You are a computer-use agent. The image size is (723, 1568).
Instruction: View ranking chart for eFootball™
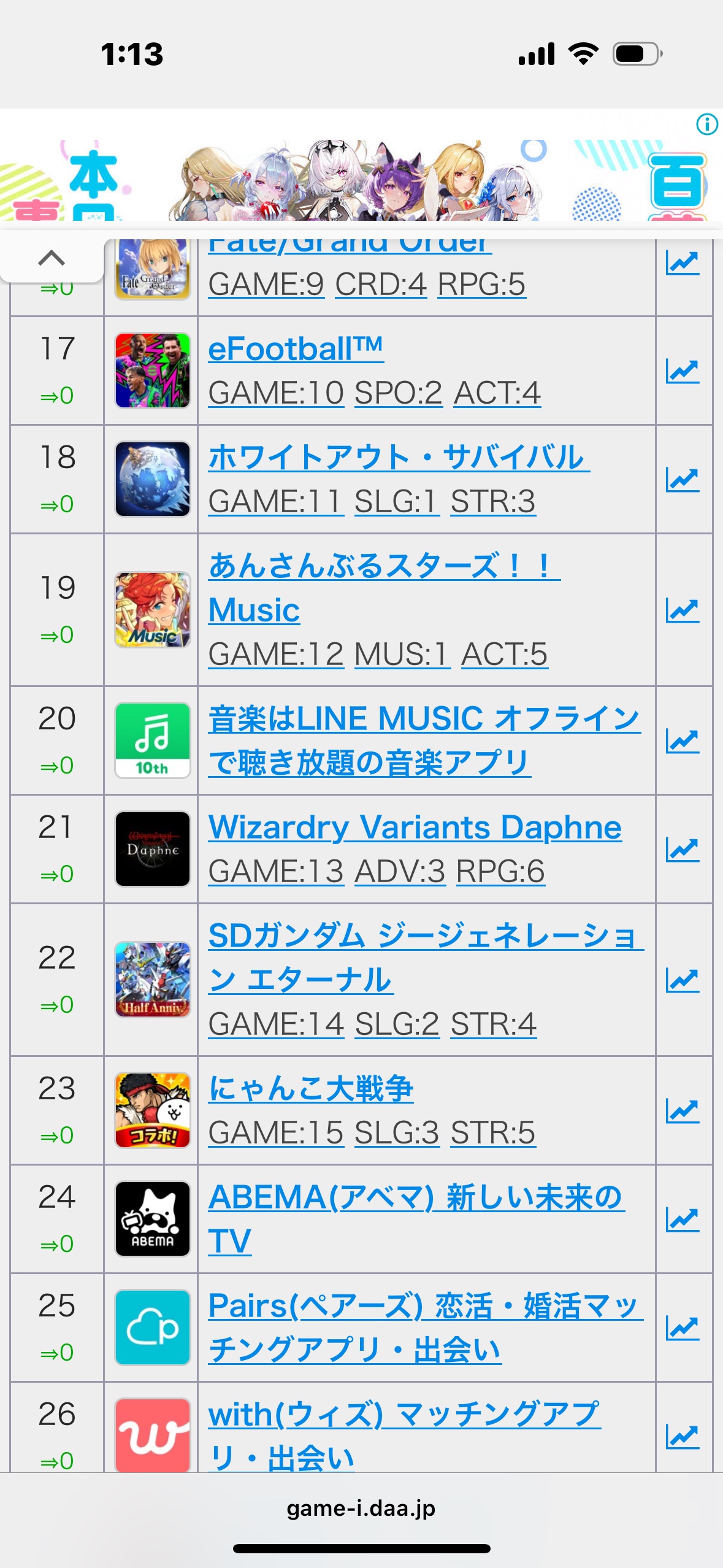coord(682,371)
